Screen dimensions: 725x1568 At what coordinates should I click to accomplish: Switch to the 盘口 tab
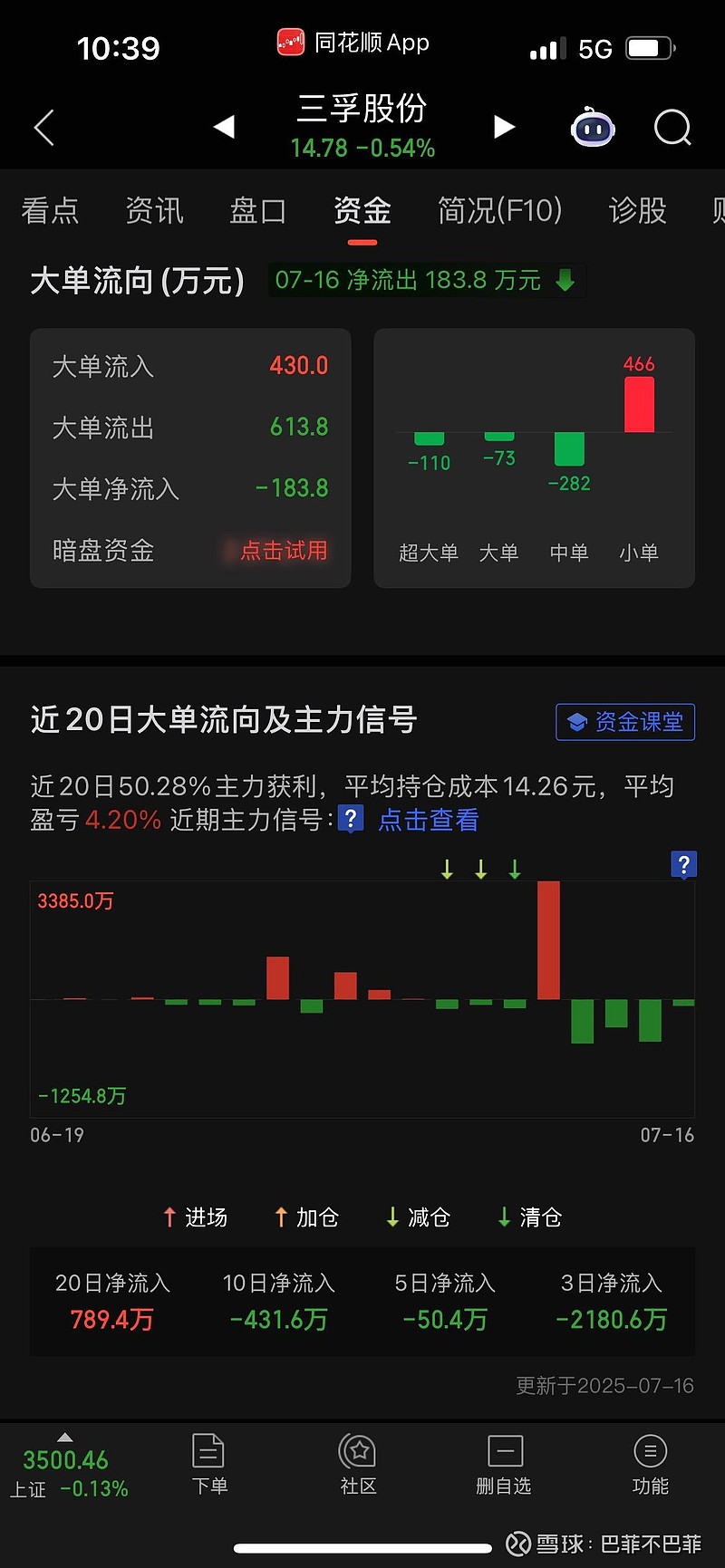(x=258, y=210)
